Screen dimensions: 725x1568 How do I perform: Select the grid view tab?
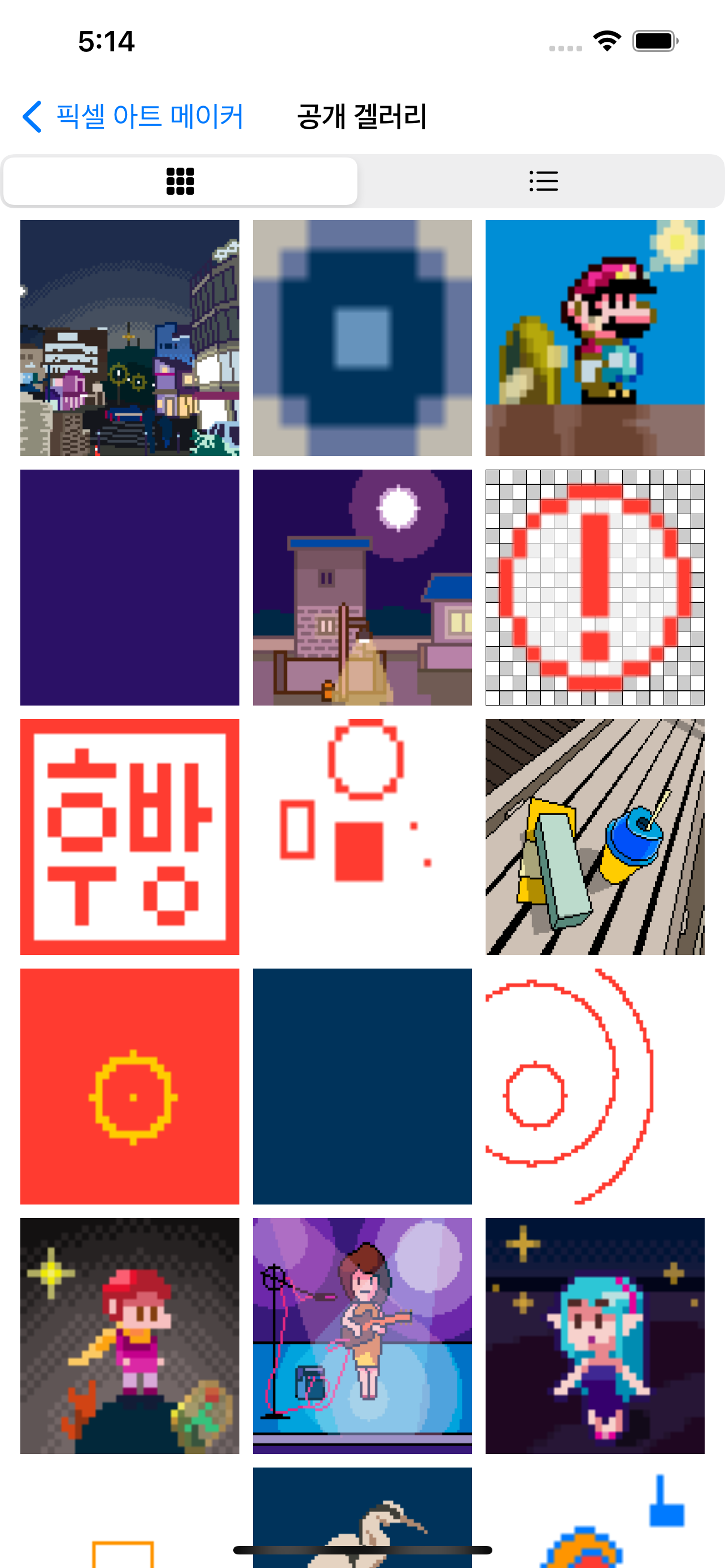pos(180,181)
